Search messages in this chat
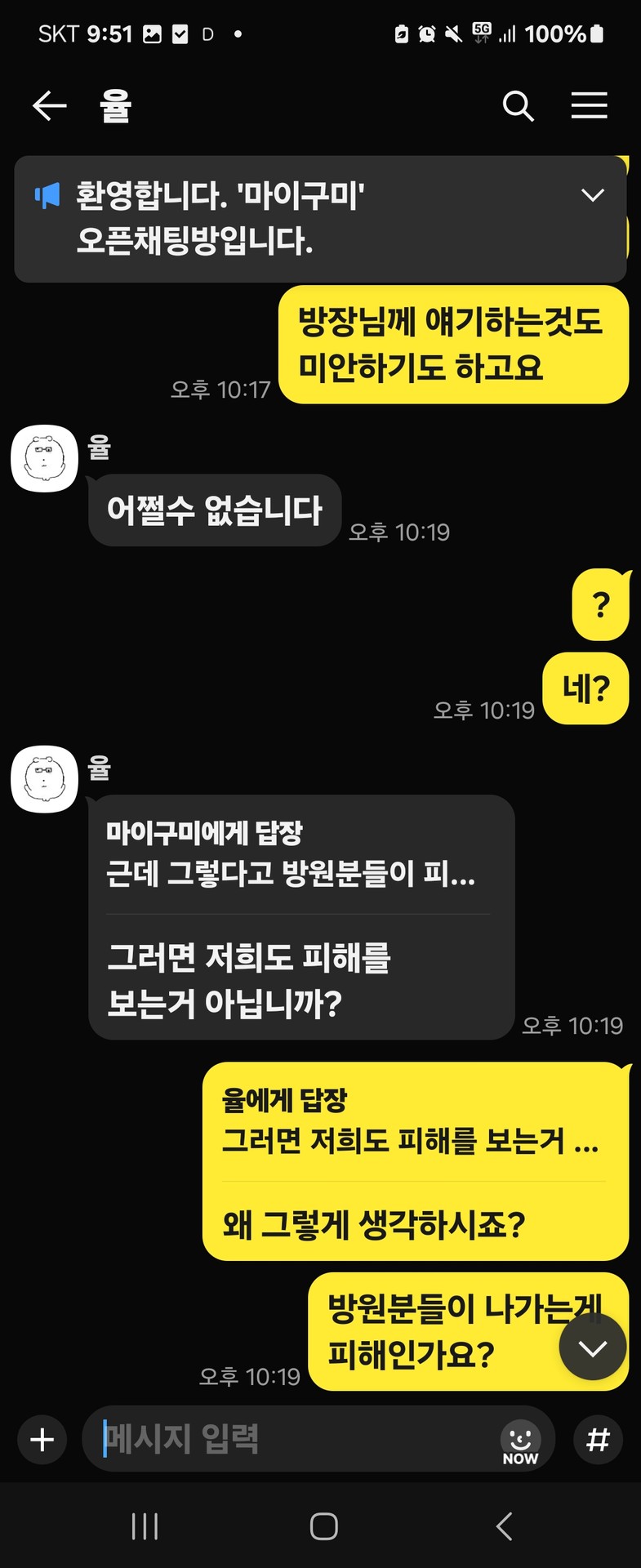 coord(518,106)
